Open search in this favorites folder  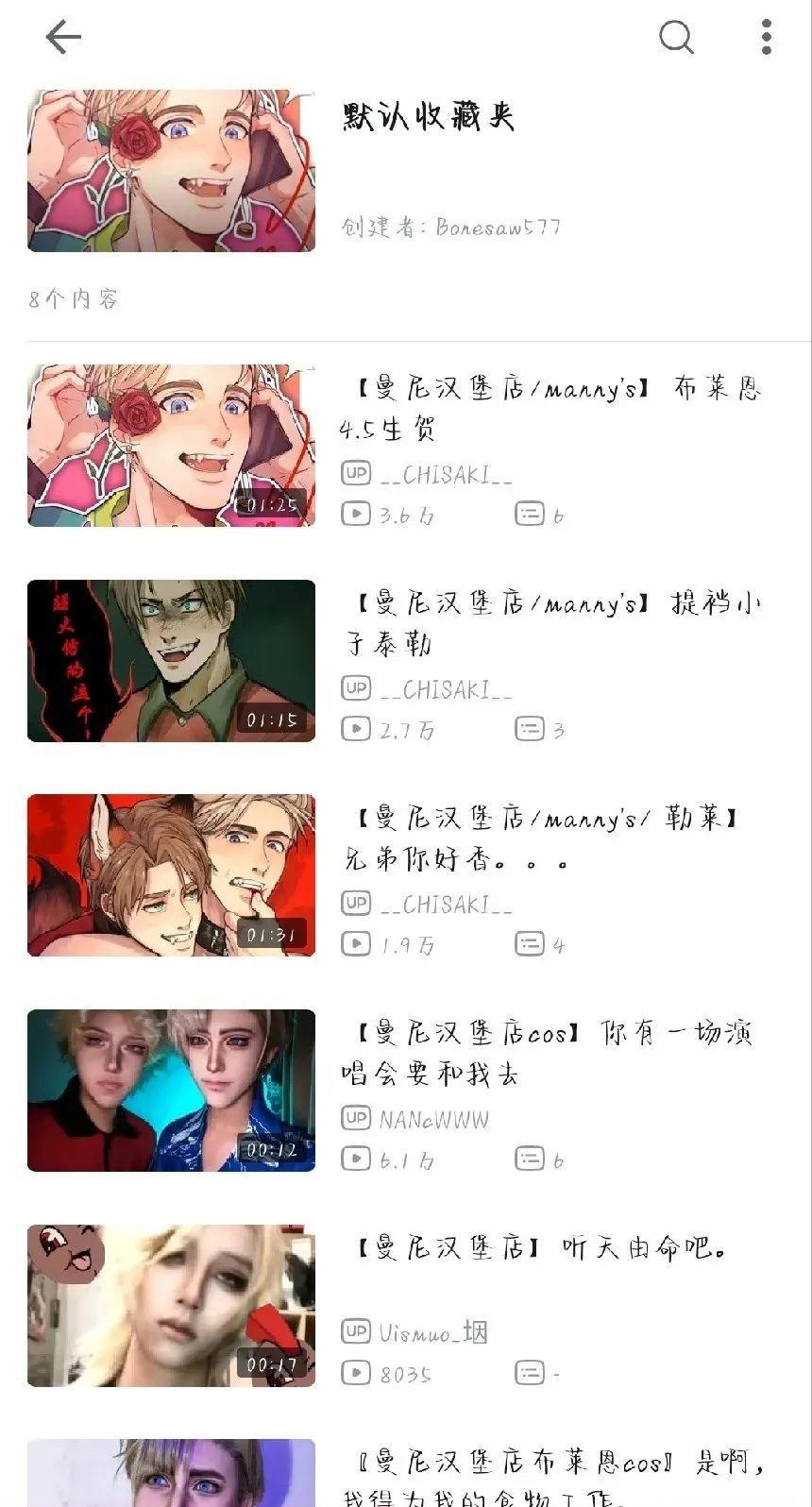pyautogui.click(x=676, y=38)
